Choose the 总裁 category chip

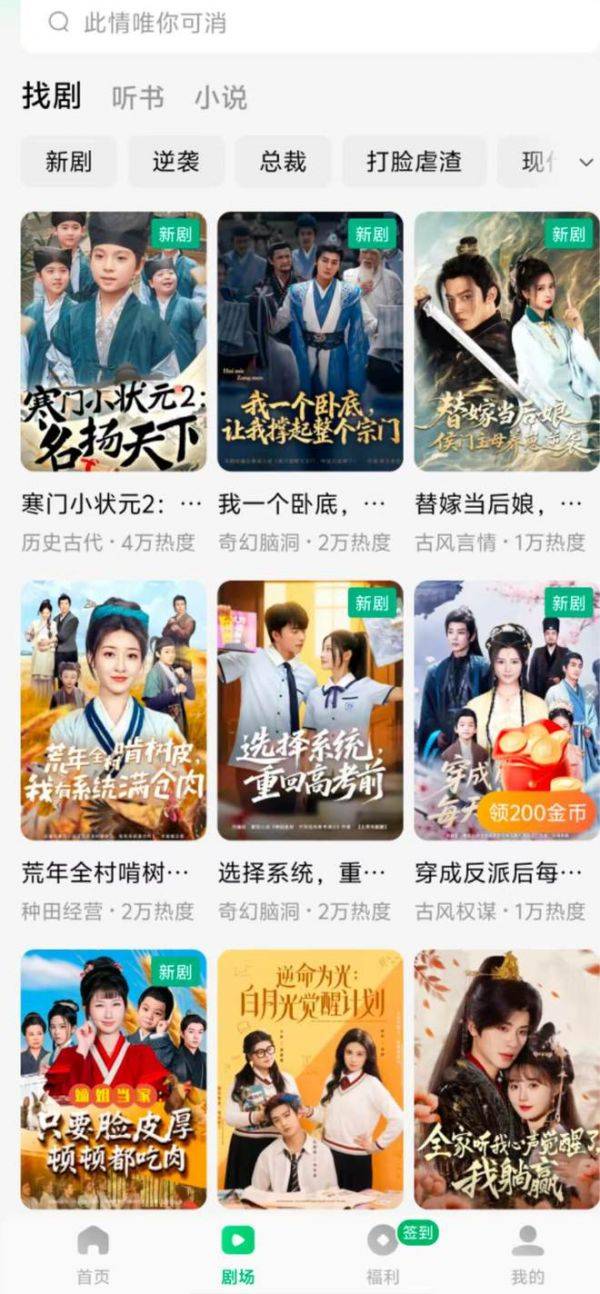(x=283, y=162)
